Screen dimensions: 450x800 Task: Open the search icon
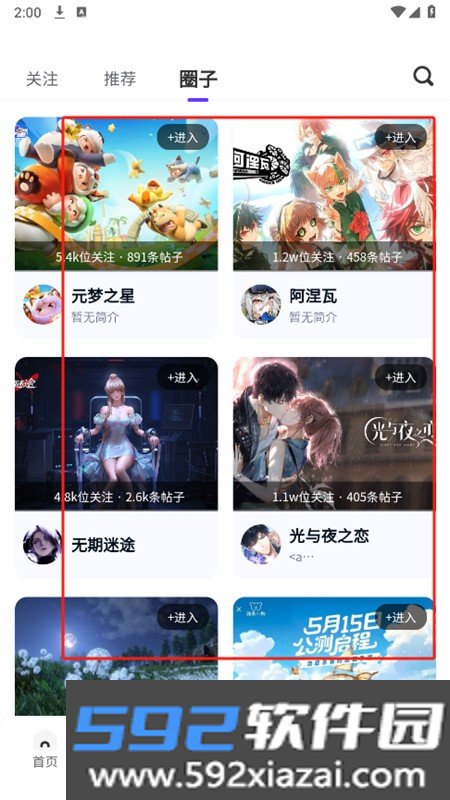(423, 77)
